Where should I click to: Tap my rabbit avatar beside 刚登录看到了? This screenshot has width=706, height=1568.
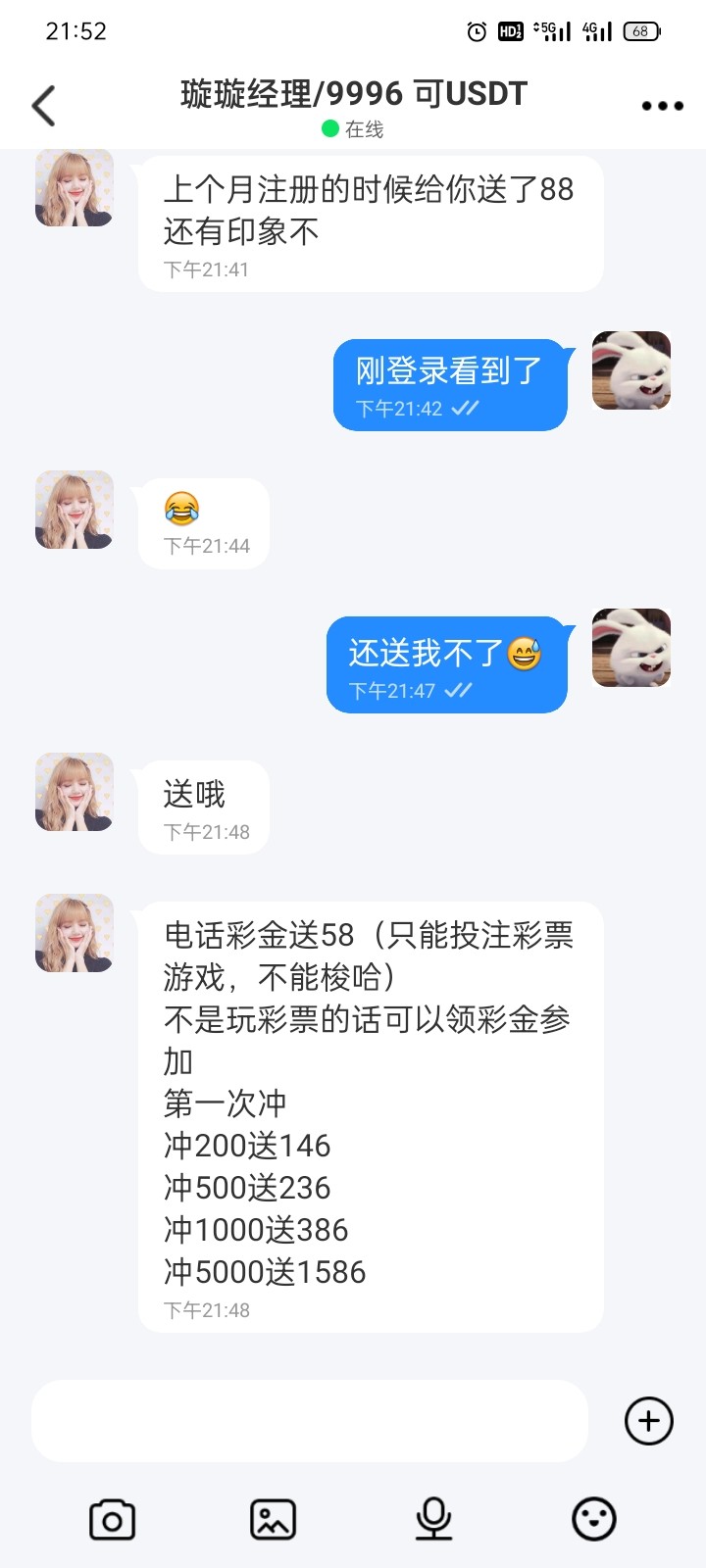click(x=631, y=370)
